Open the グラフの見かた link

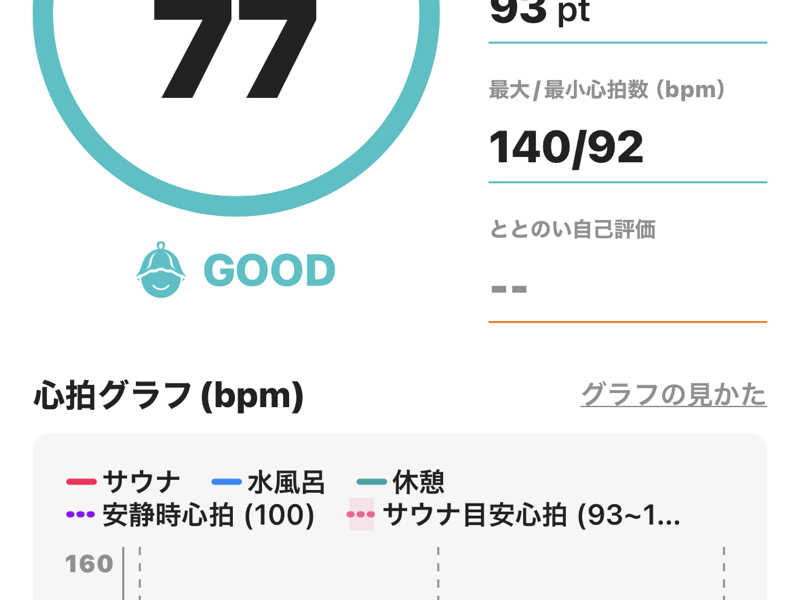point(673,394)
